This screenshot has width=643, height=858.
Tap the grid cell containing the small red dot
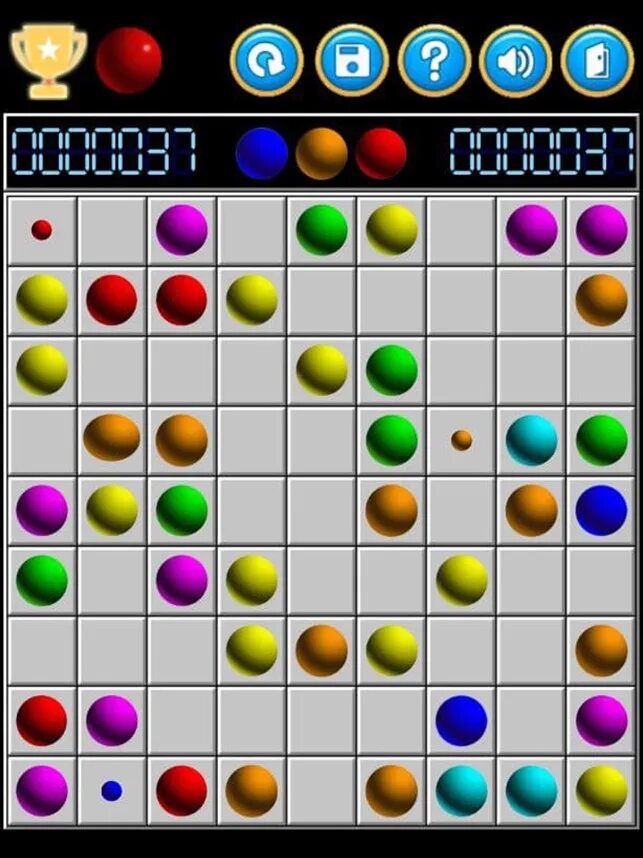click(x=42, y=230)
